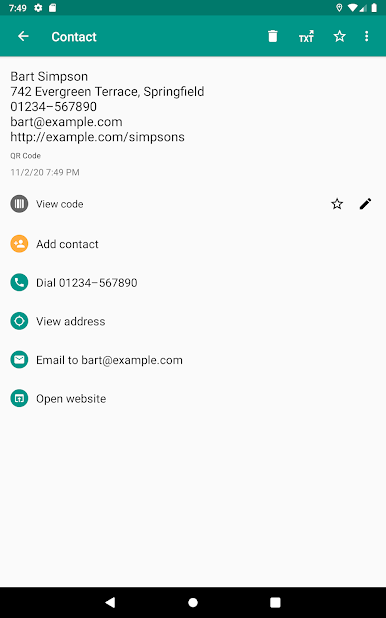The width and height of the screenshot is (386, 618).
Task: Open View address
Action: tap(193, 321)
